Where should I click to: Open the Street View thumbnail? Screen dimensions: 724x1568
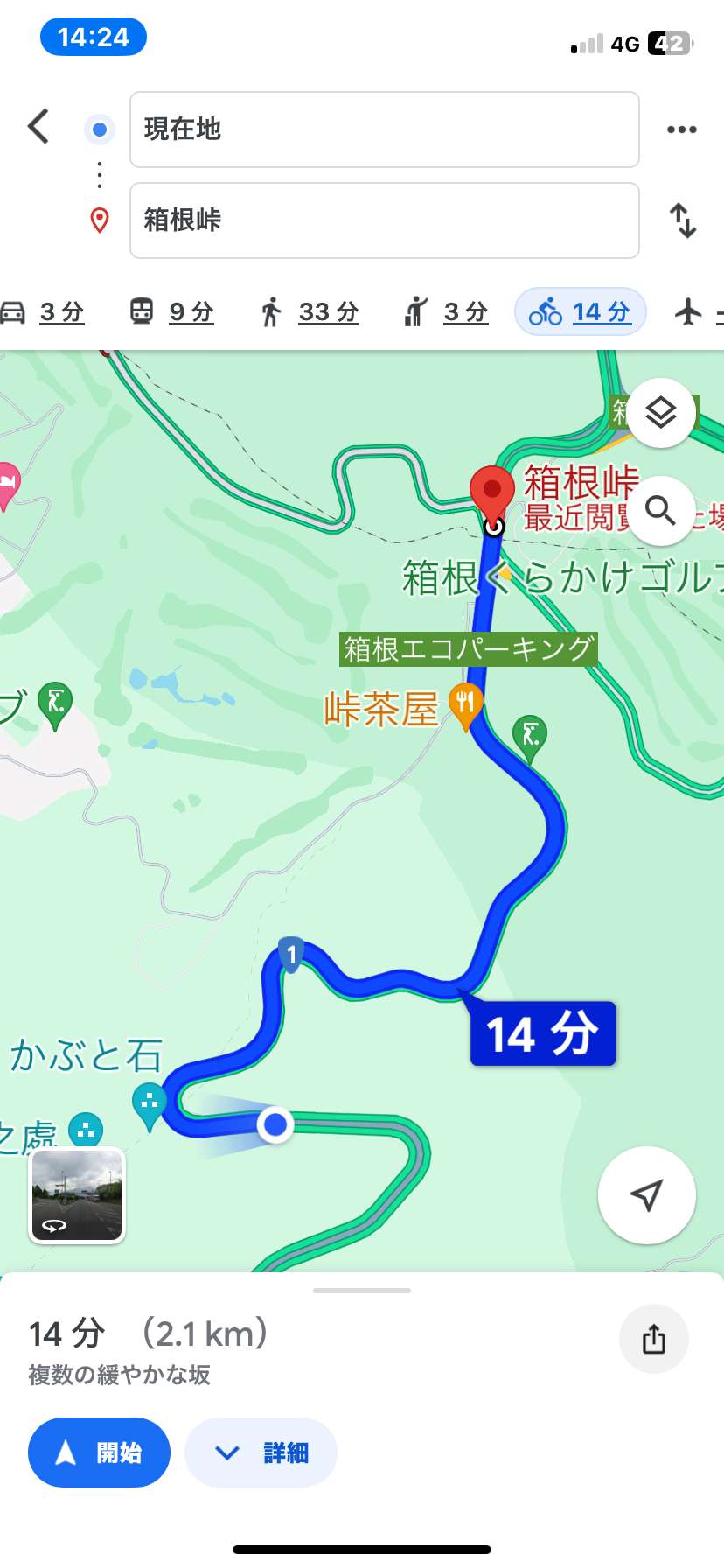tap(78, 1195)
